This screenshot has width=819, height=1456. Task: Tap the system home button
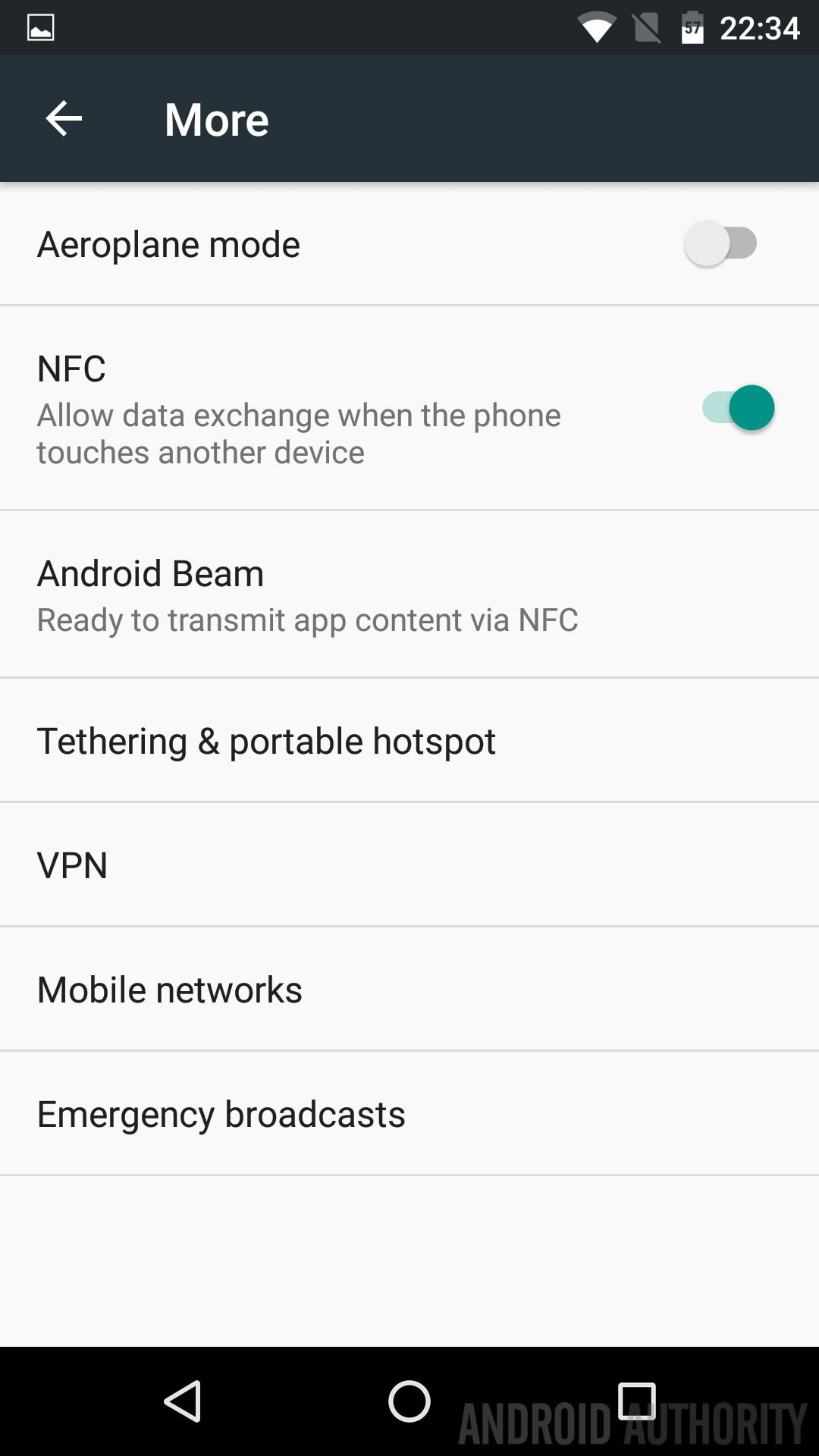[409, 1401]
